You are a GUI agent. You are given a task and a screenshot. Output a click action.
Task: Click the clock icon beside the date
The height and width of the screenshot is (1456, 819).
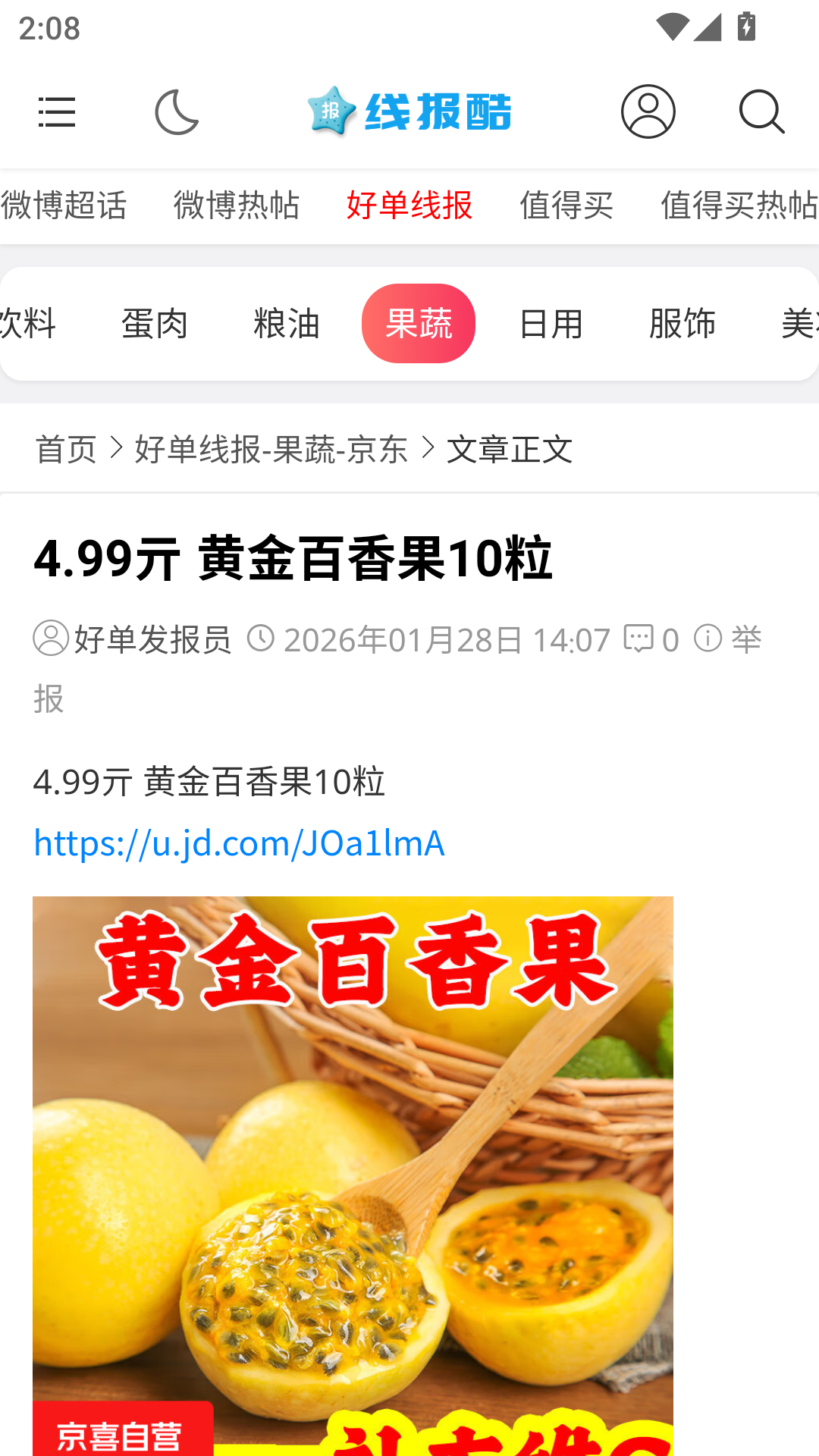tap(264, 639)
